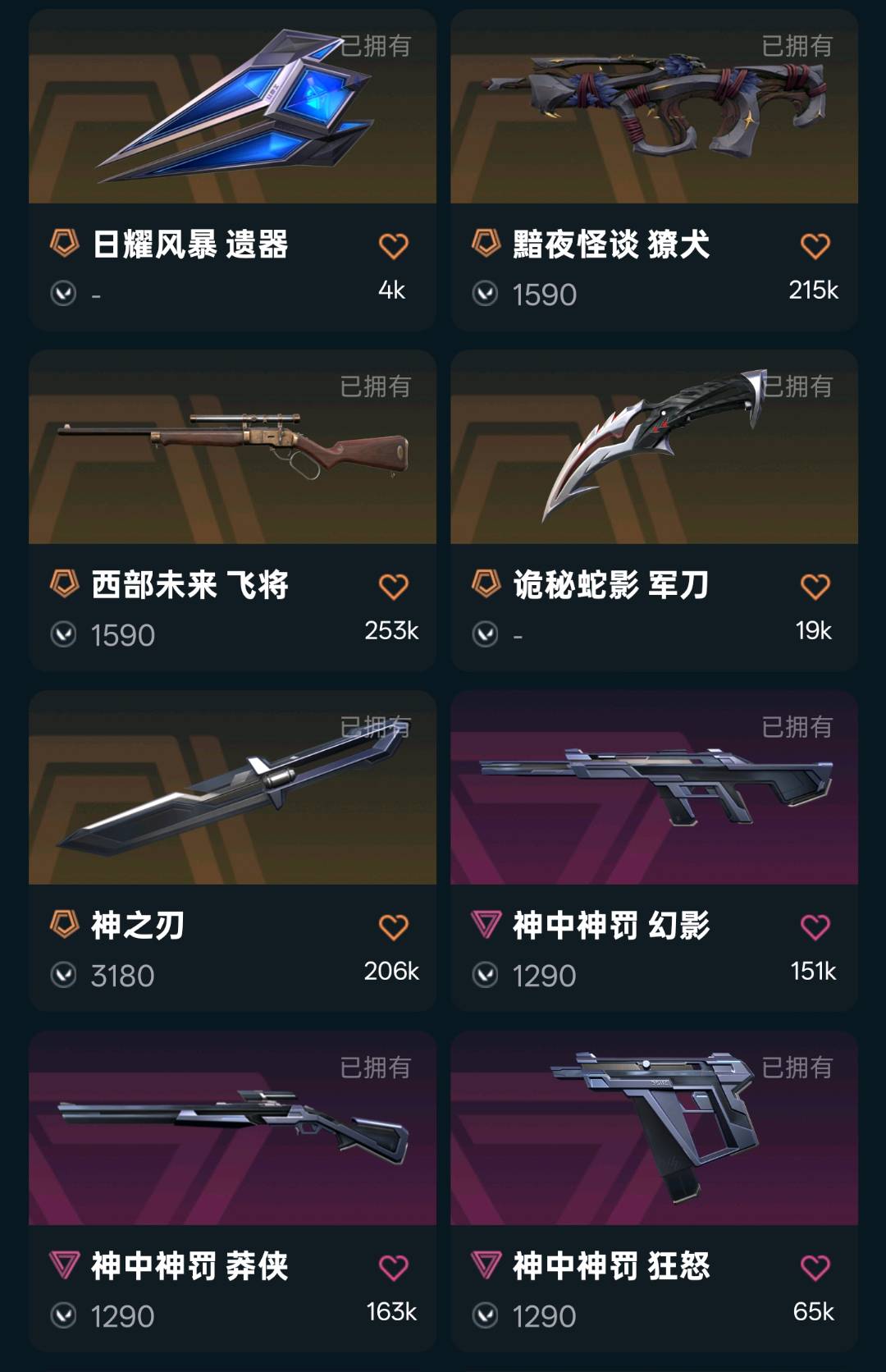
Task: Tap the heart icon on 西部未来 飞将
Action: pos(394,586)
